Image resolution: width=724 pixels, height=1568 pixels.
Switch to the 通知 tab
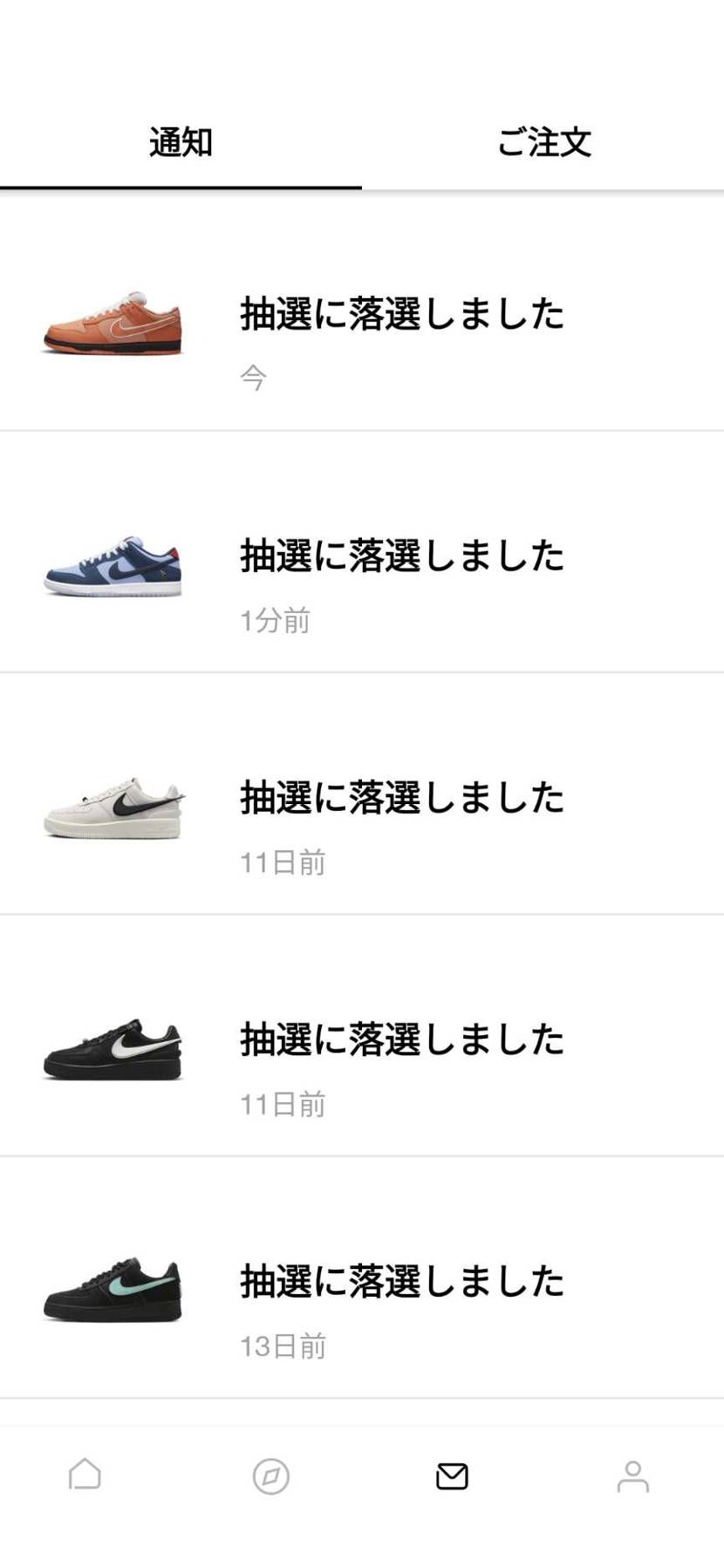[x=181, y=144]
